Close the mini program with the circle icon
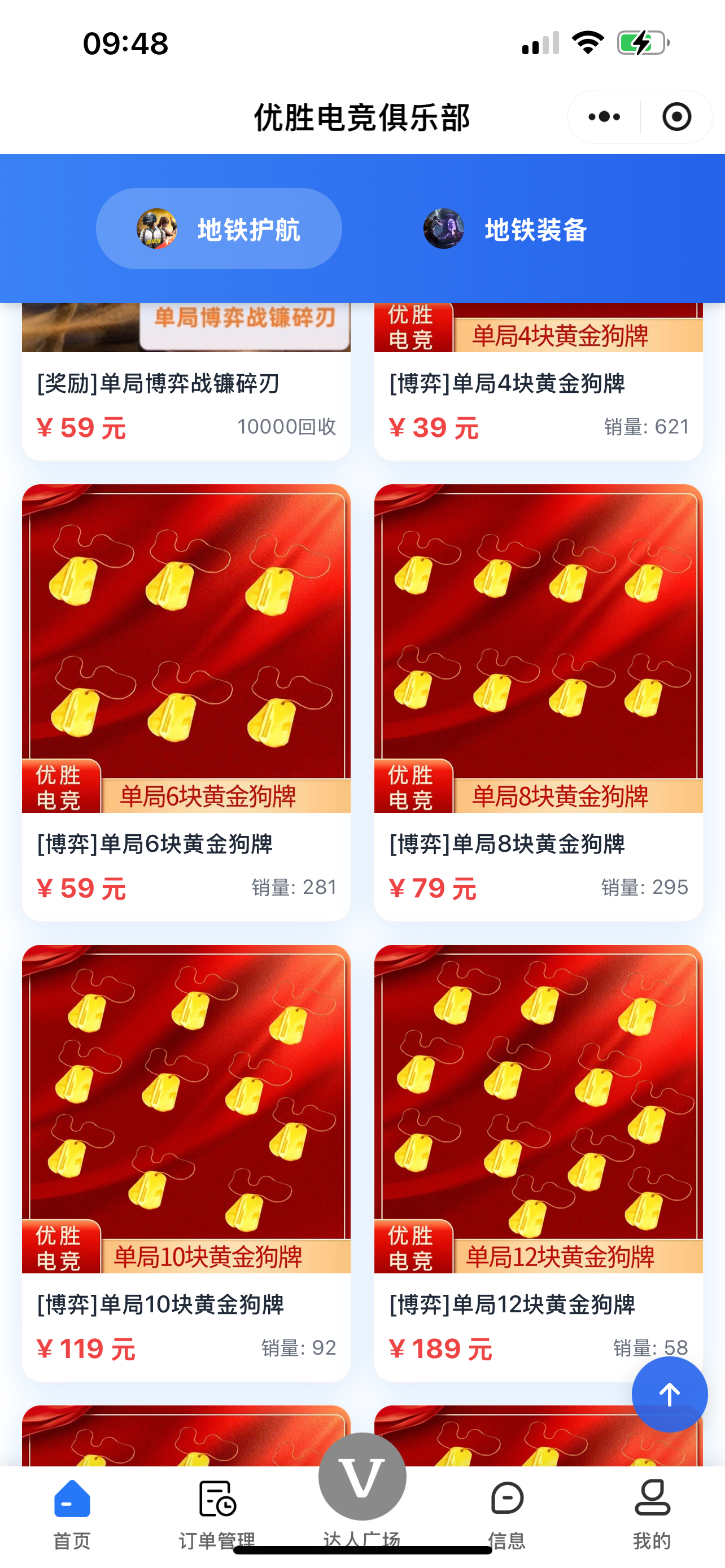This screenshot has height=1568, width=725. [x=676, y=117]
